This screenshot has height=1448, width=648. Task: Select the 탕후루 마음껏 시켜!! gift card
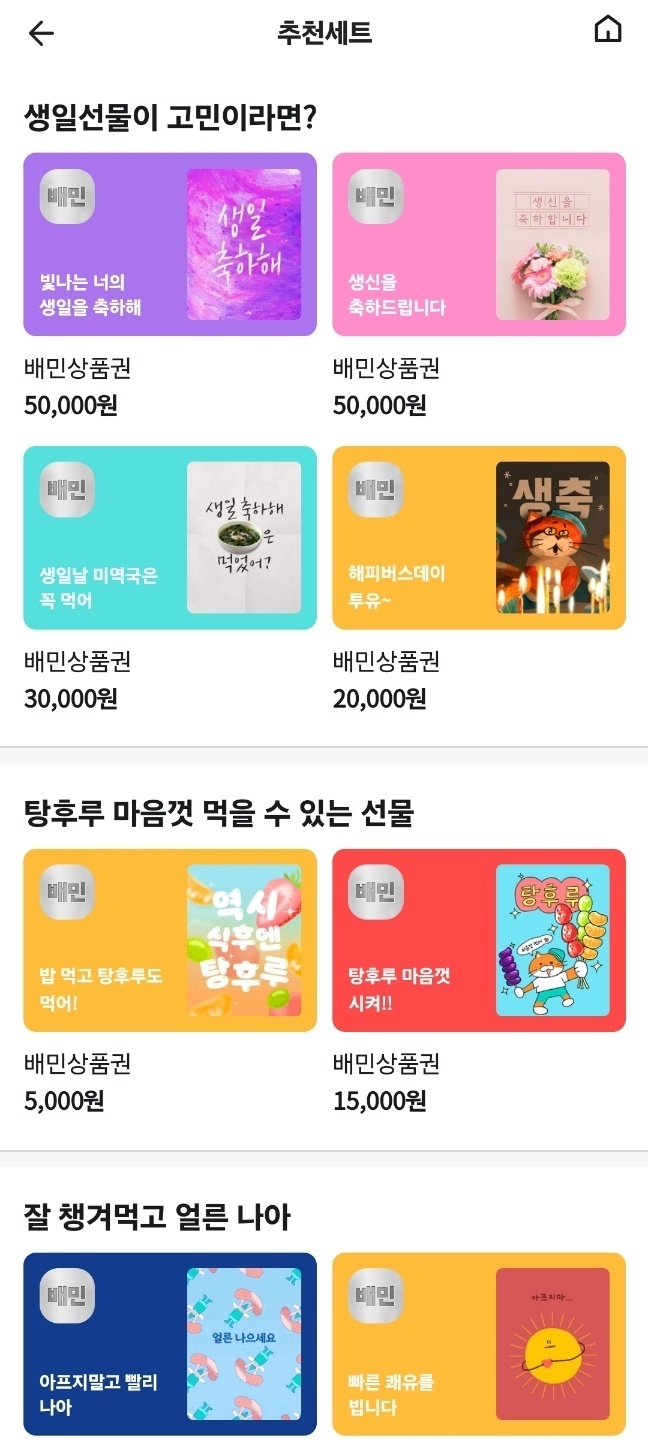tap(479, 940)
